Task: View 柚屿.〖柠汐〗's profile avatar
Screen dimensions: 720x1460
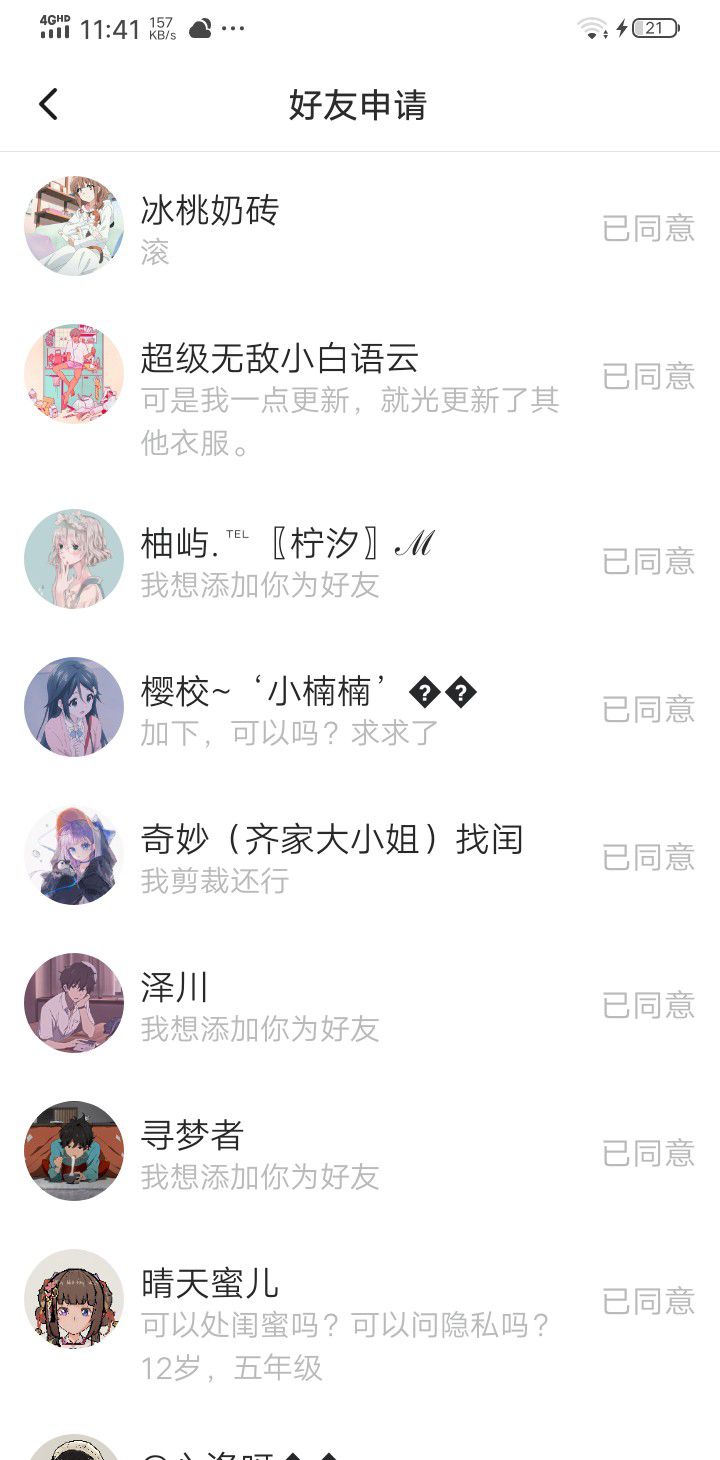Action: click(74, 559)
